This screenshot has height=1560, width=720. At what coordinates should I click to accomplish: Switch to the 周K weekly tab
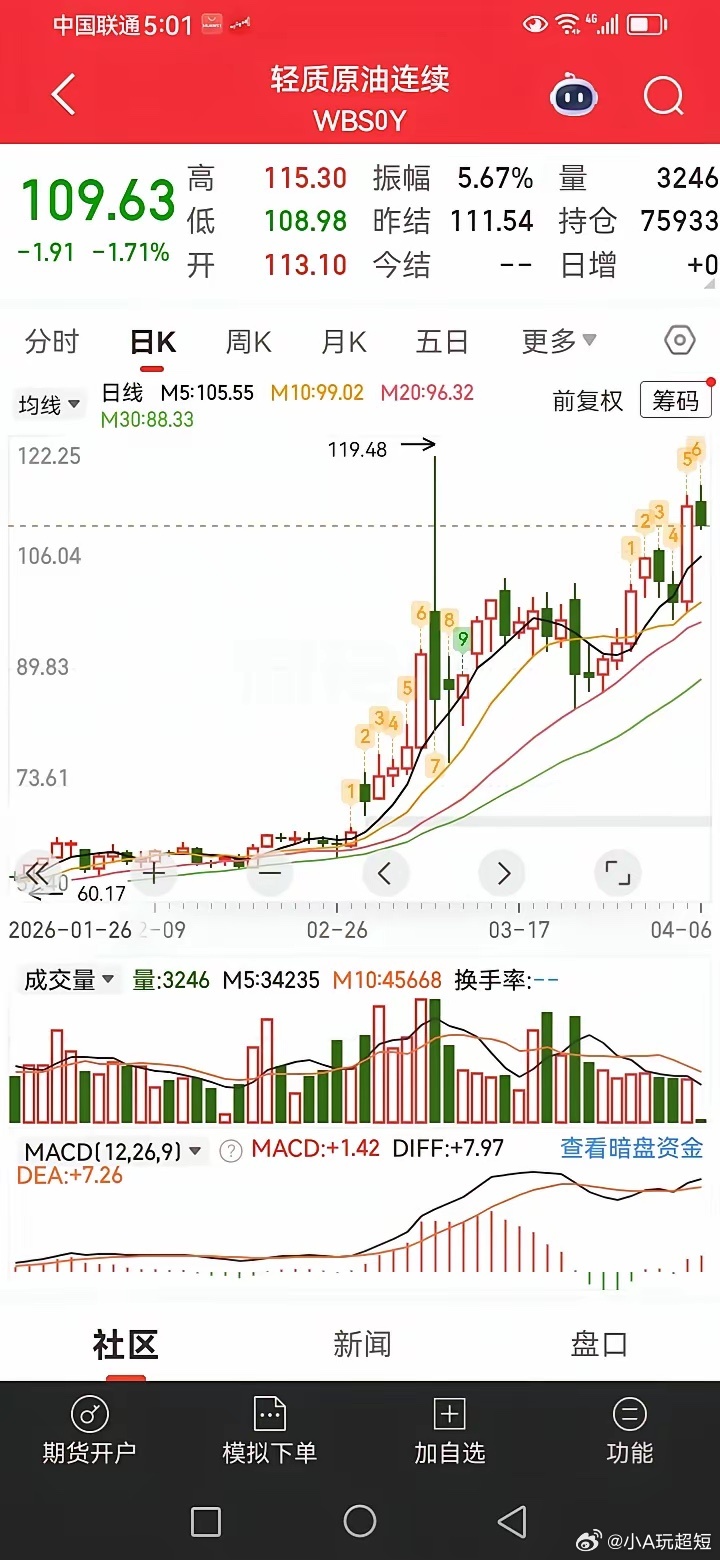247,341
